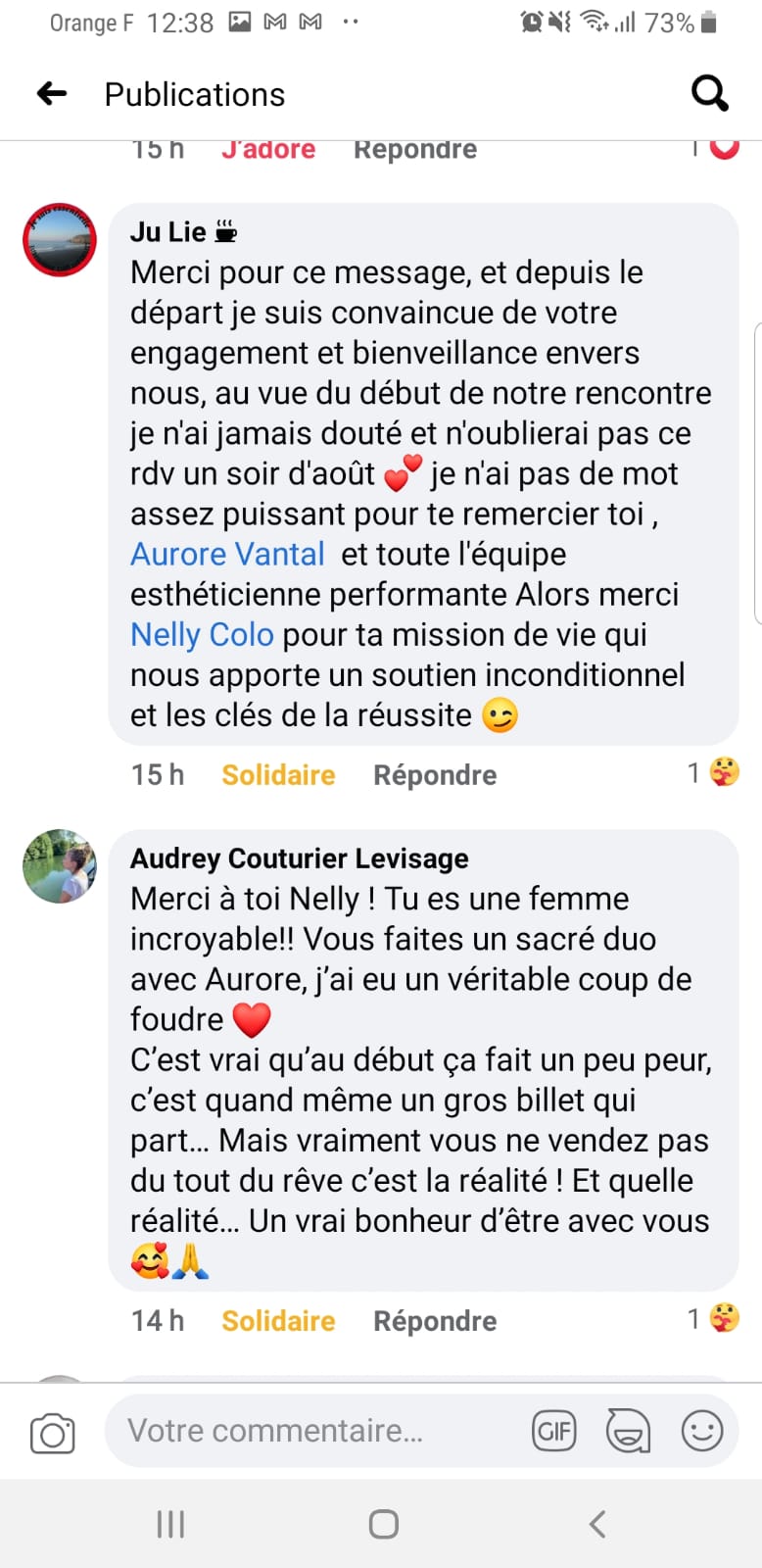Tap Solidaire under Ju Lie's comment

pyautogui.click(x=278, y=775)
